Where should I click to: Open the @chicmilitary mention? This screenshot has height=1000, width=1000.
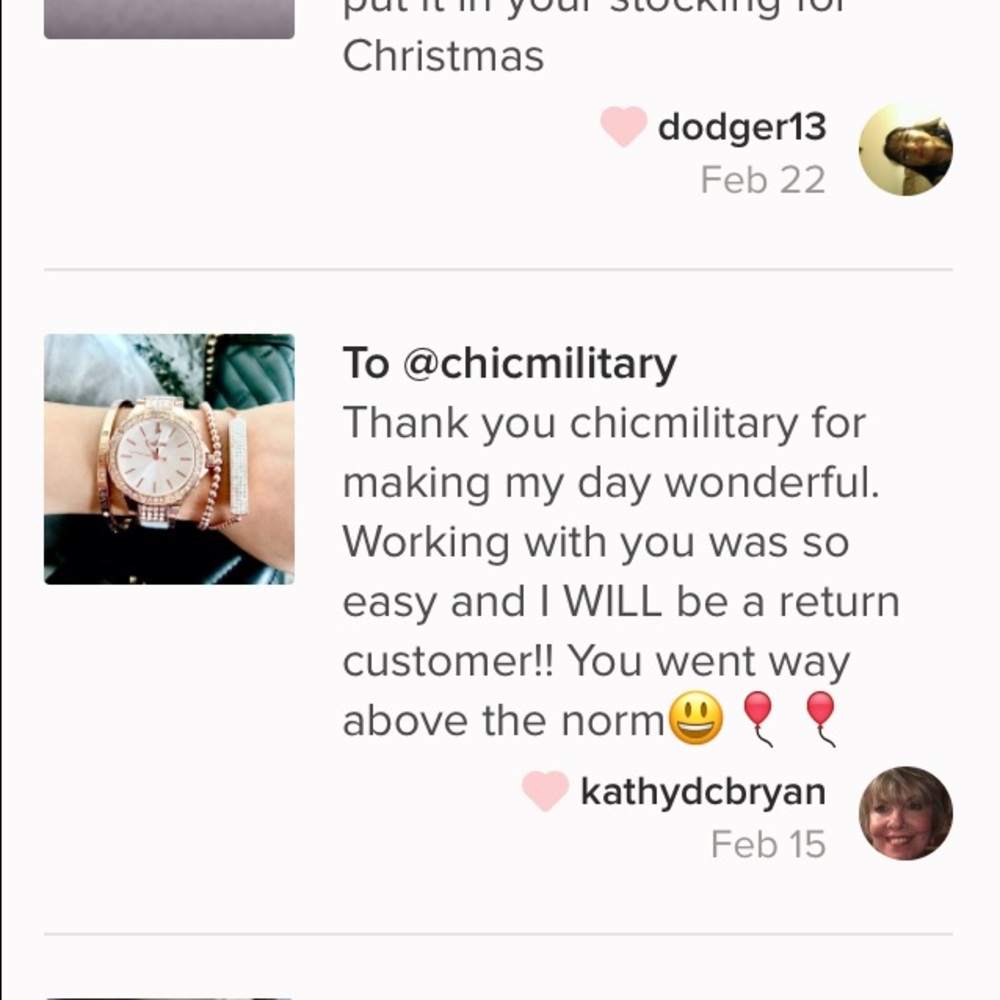(539, 364)
